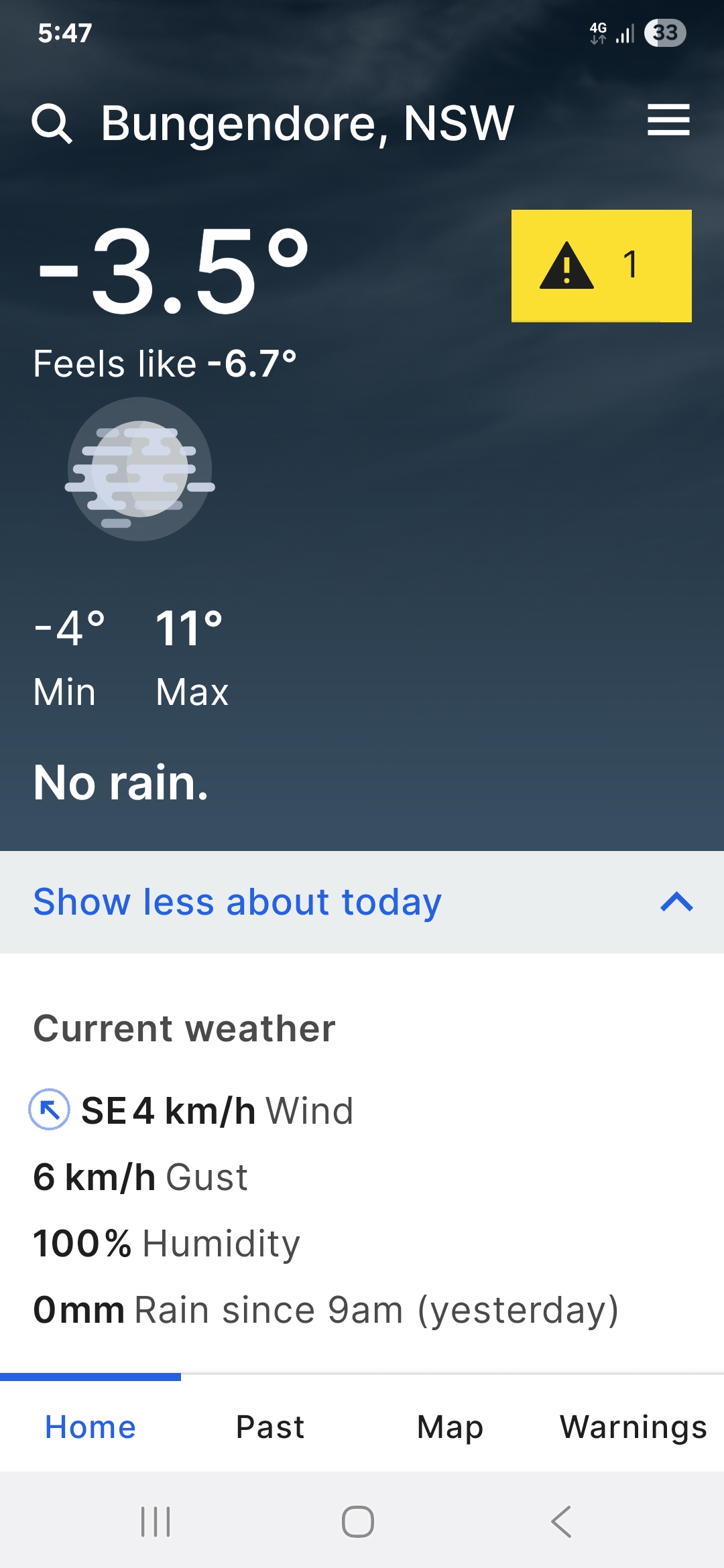Collapse Show less about today
The height and width of the screenshot is (1568, 724).
pyautogui.click(x=362, y=902)
